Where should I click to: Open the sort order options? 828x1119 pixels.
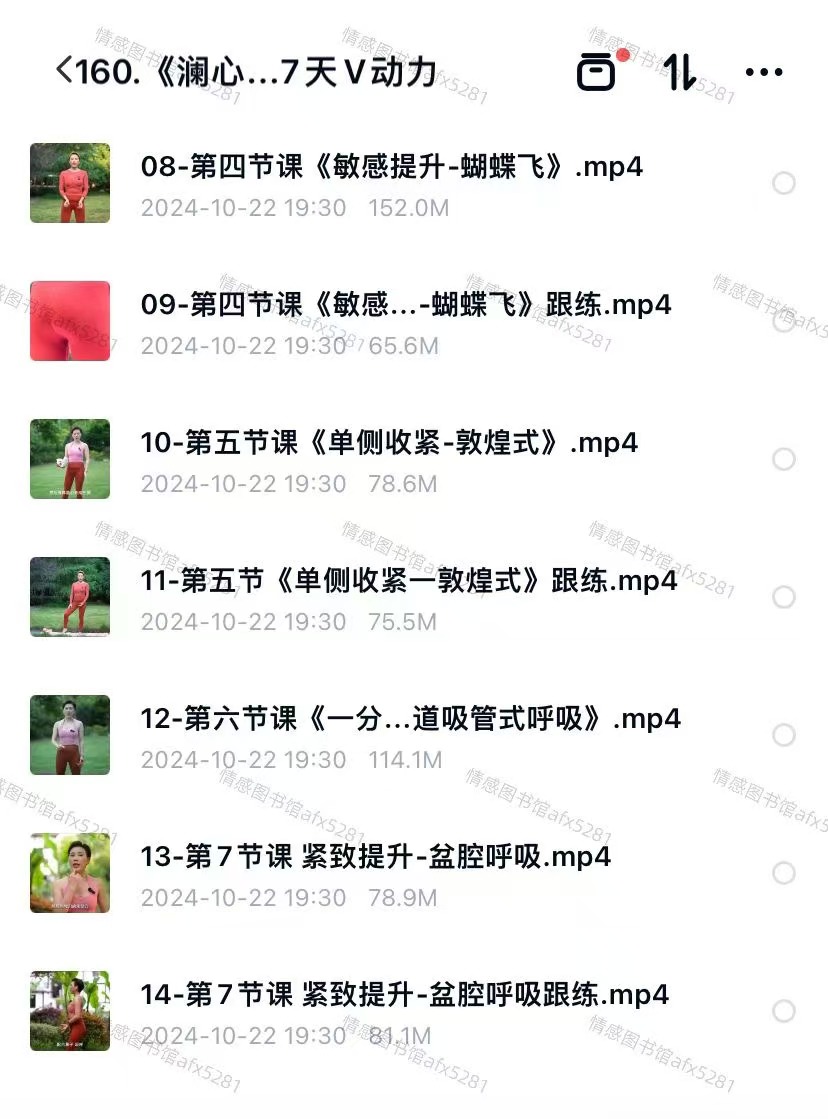coord(681,72)
